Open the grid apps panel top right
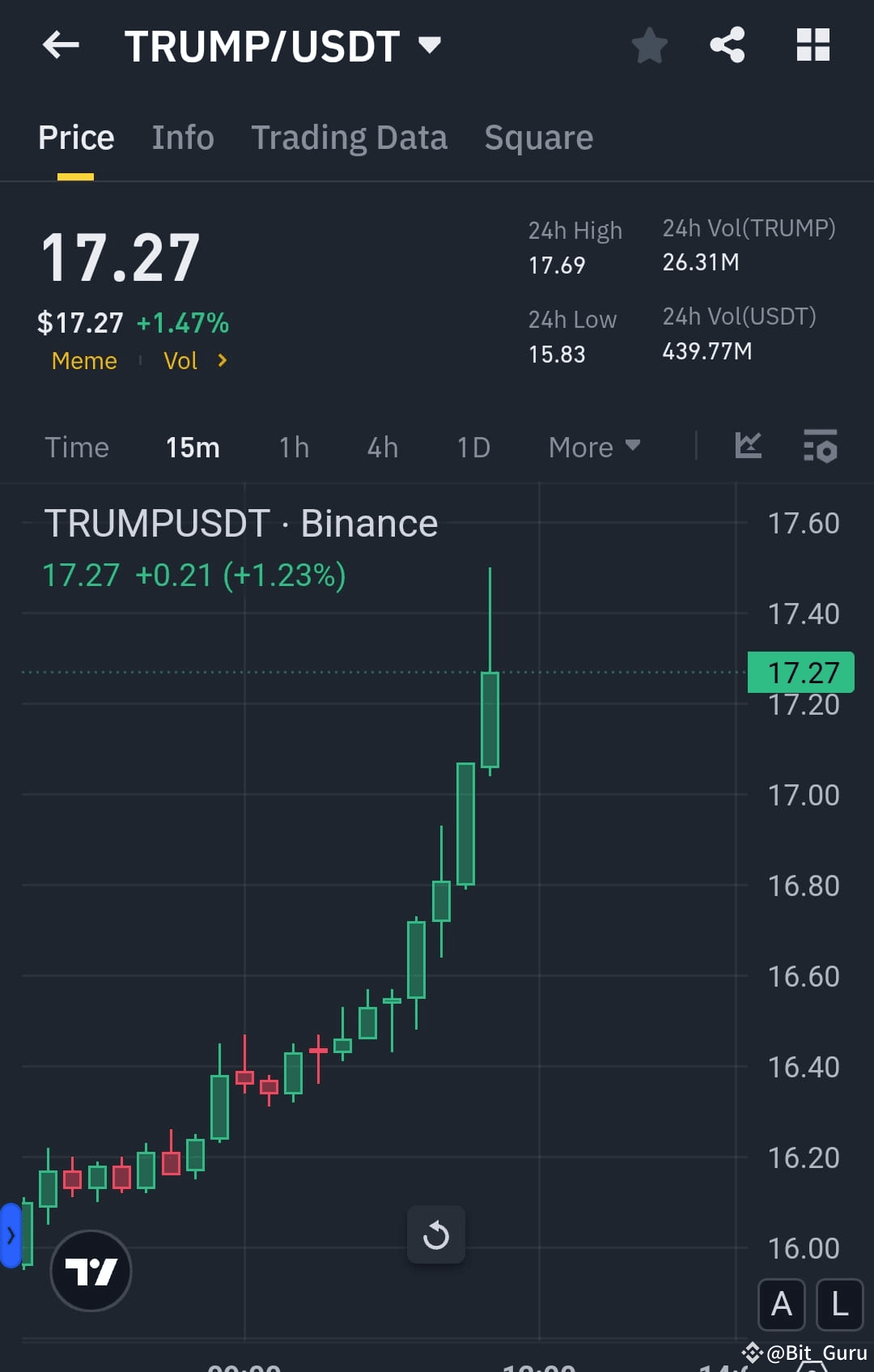The height and width of the screenshot is (1372, 874). [812, 46]
